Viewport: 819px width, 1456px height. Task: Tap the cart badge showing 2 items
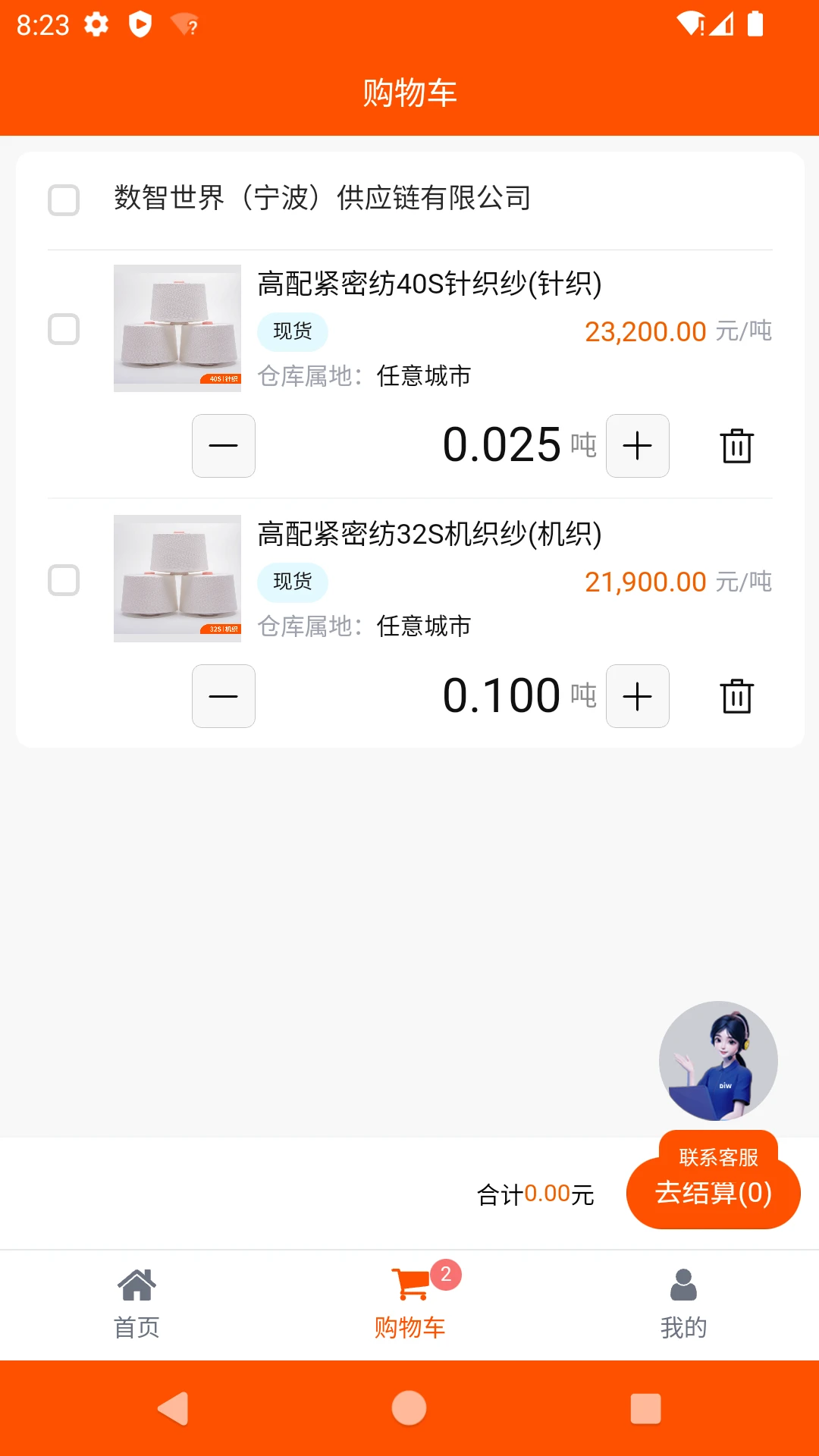[x=446, y=1269]
